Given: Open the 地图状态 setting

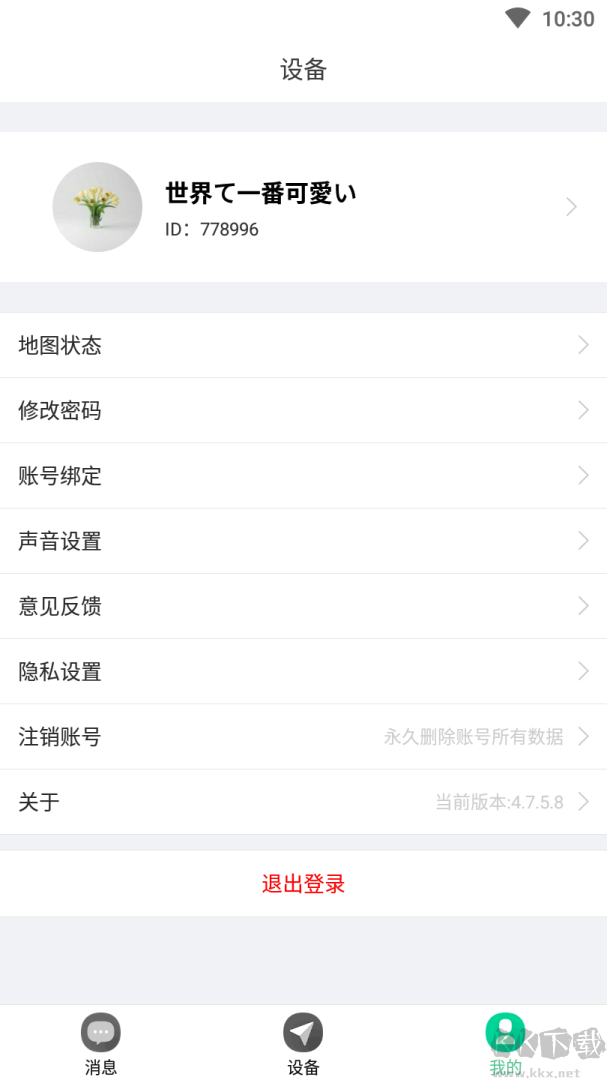Looking at the screenshot, I should tap(303, 346).
